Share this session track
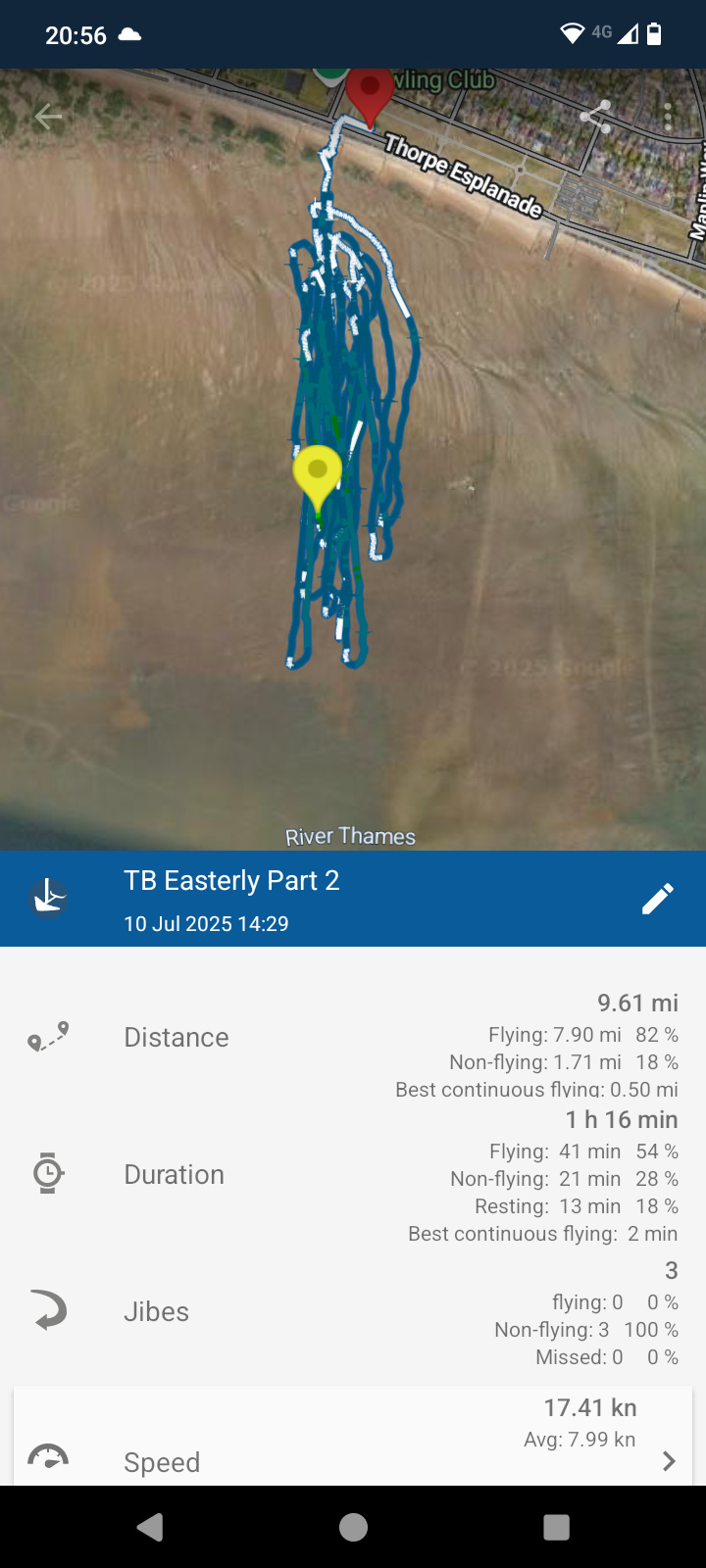 (x=595, y=118)
